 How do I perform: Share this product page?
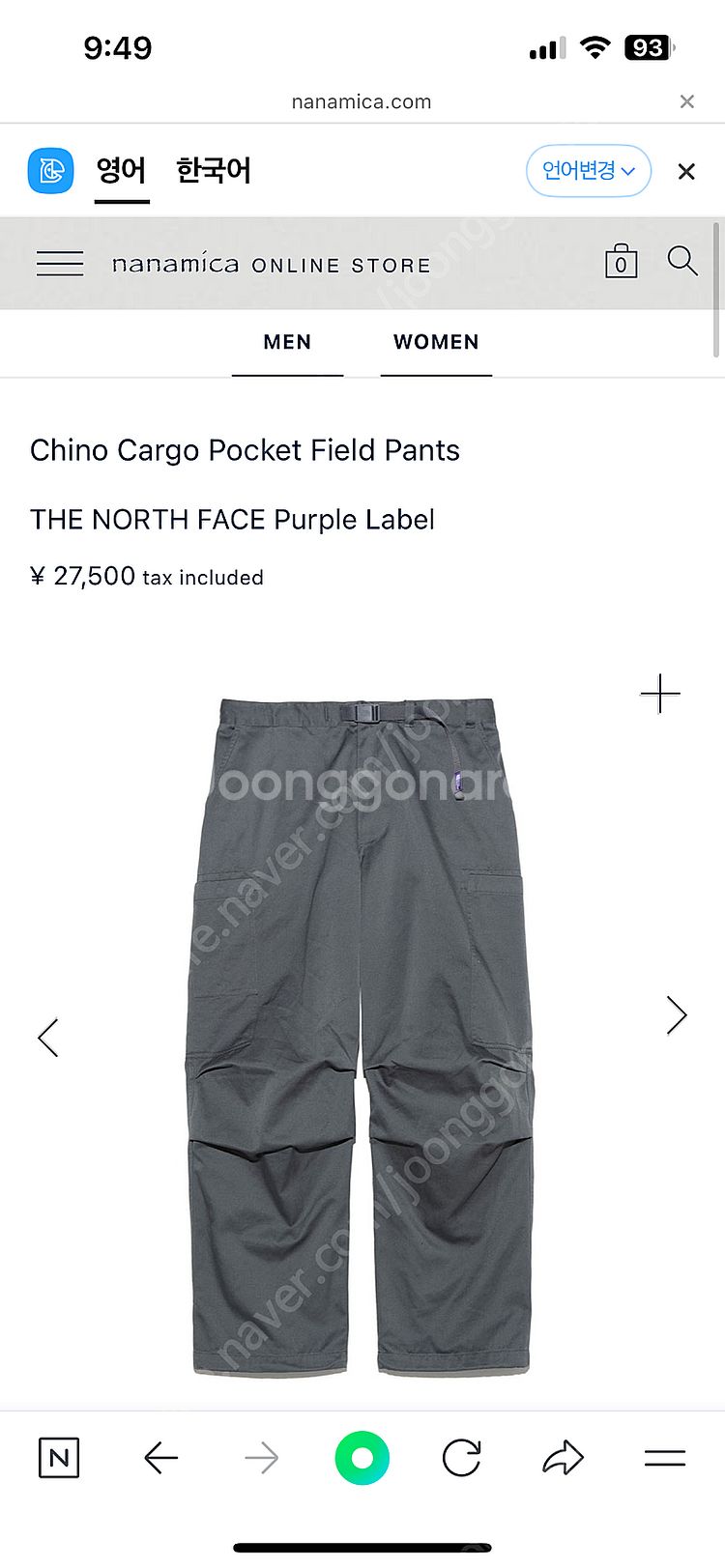[563, 1458]
